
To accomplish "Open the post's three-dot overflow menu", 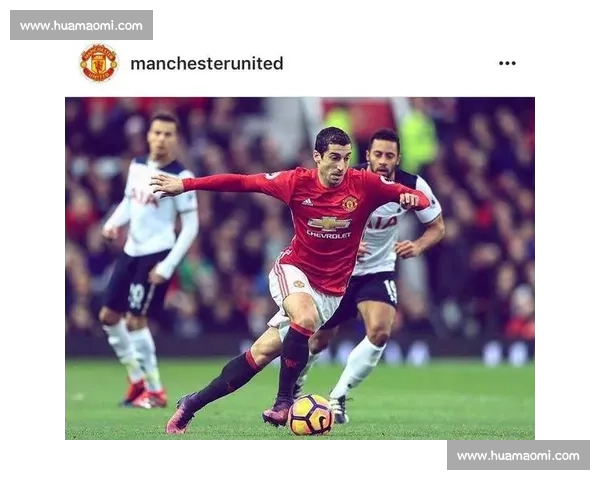I will point(507,63).
